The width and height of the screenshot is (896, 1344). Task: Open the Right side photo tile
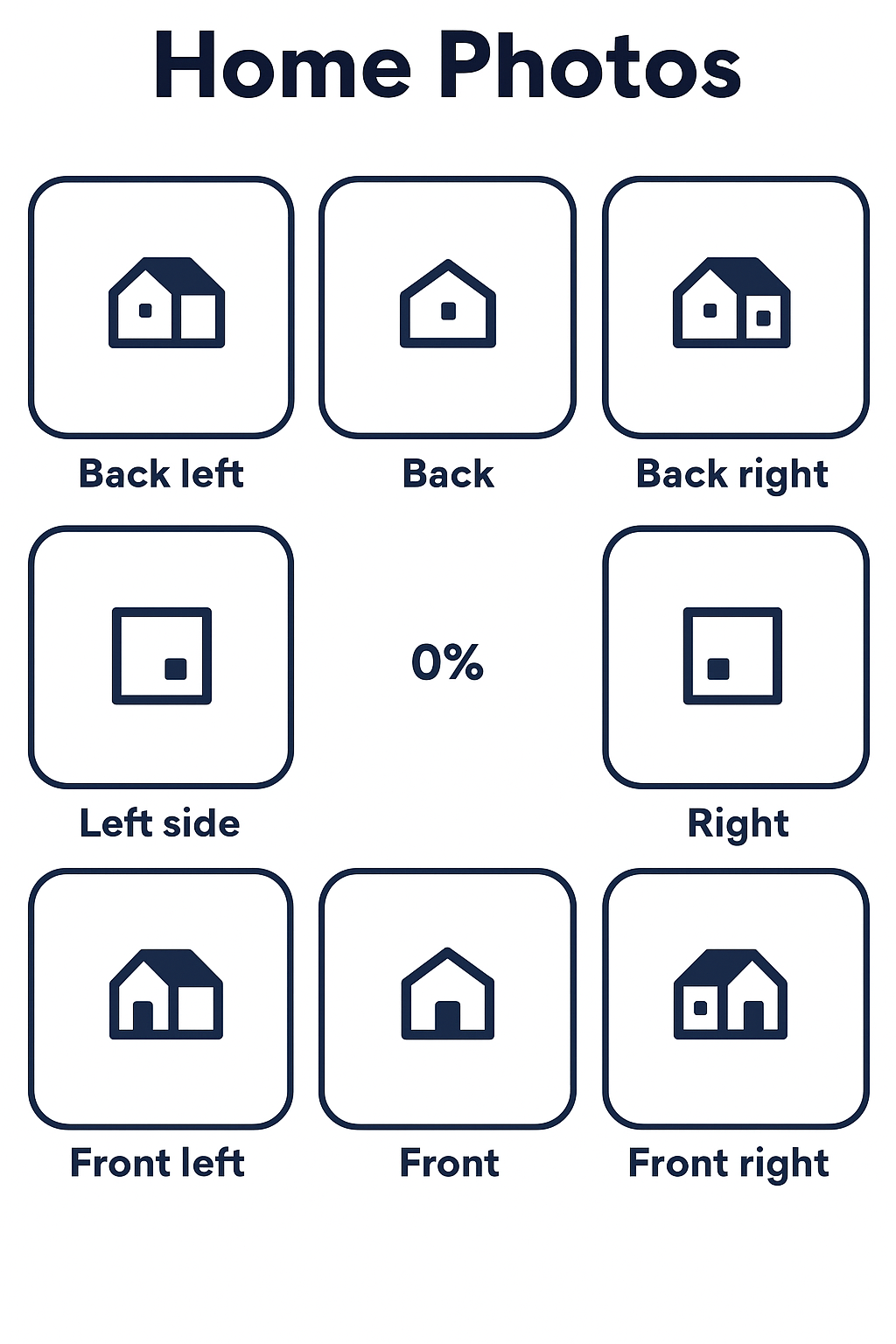(735, 656)
